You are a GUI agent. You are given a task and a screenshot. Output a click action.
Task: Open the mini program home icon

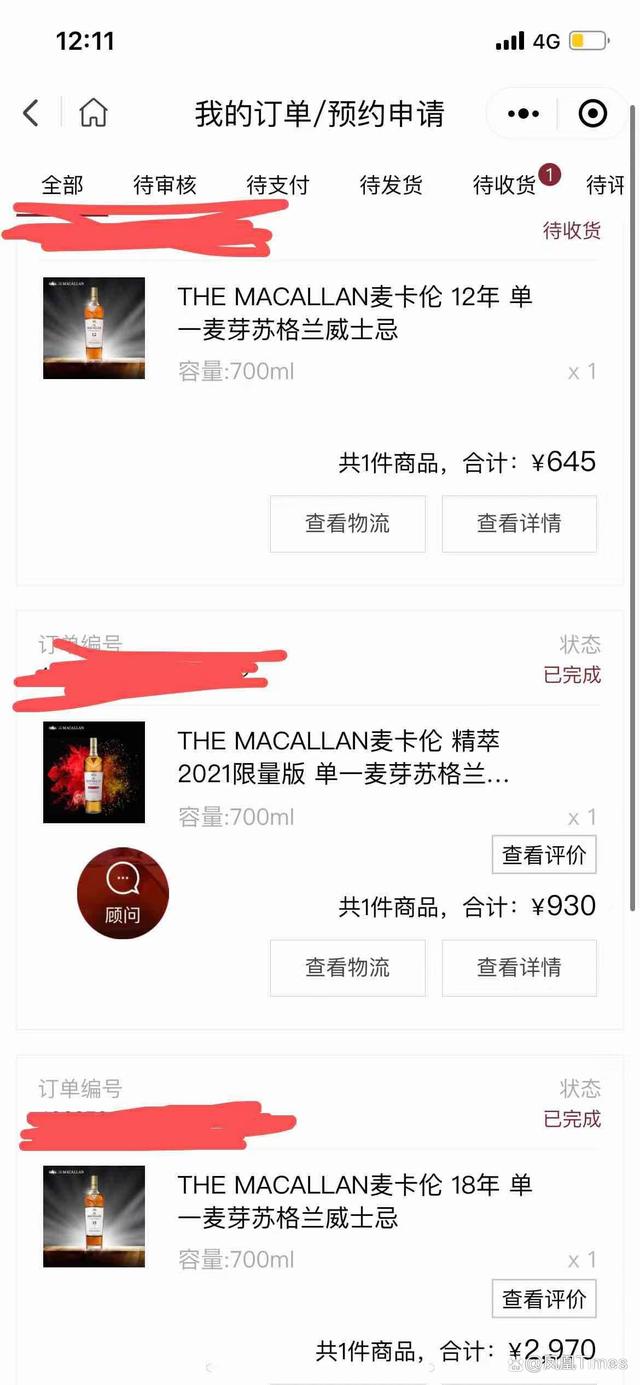point(93,112)
